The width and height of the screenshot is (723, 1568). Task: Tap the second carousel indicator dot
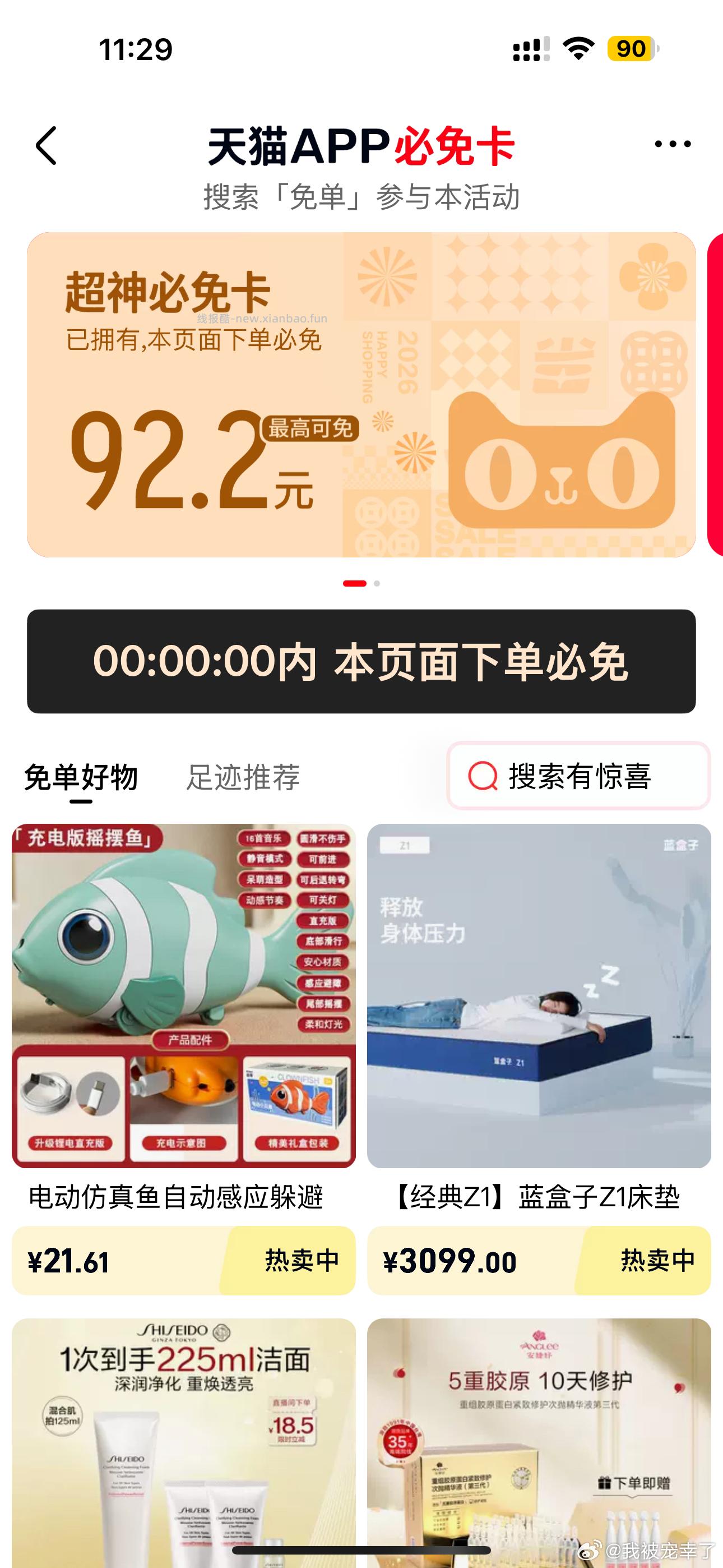(x=376, y=584)
